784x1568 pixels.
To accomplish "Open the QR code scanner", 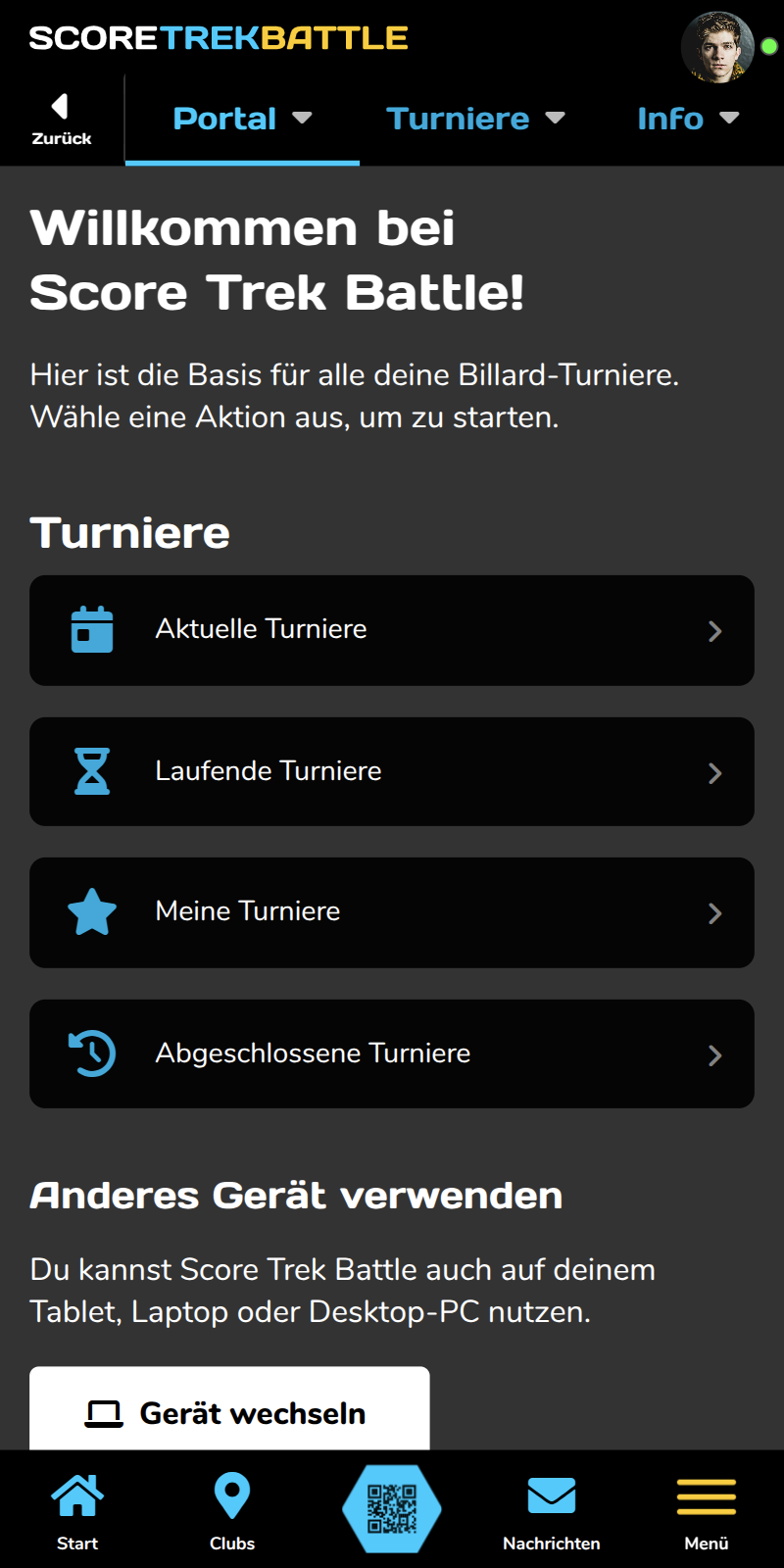I will click(x=392, y=1509).
